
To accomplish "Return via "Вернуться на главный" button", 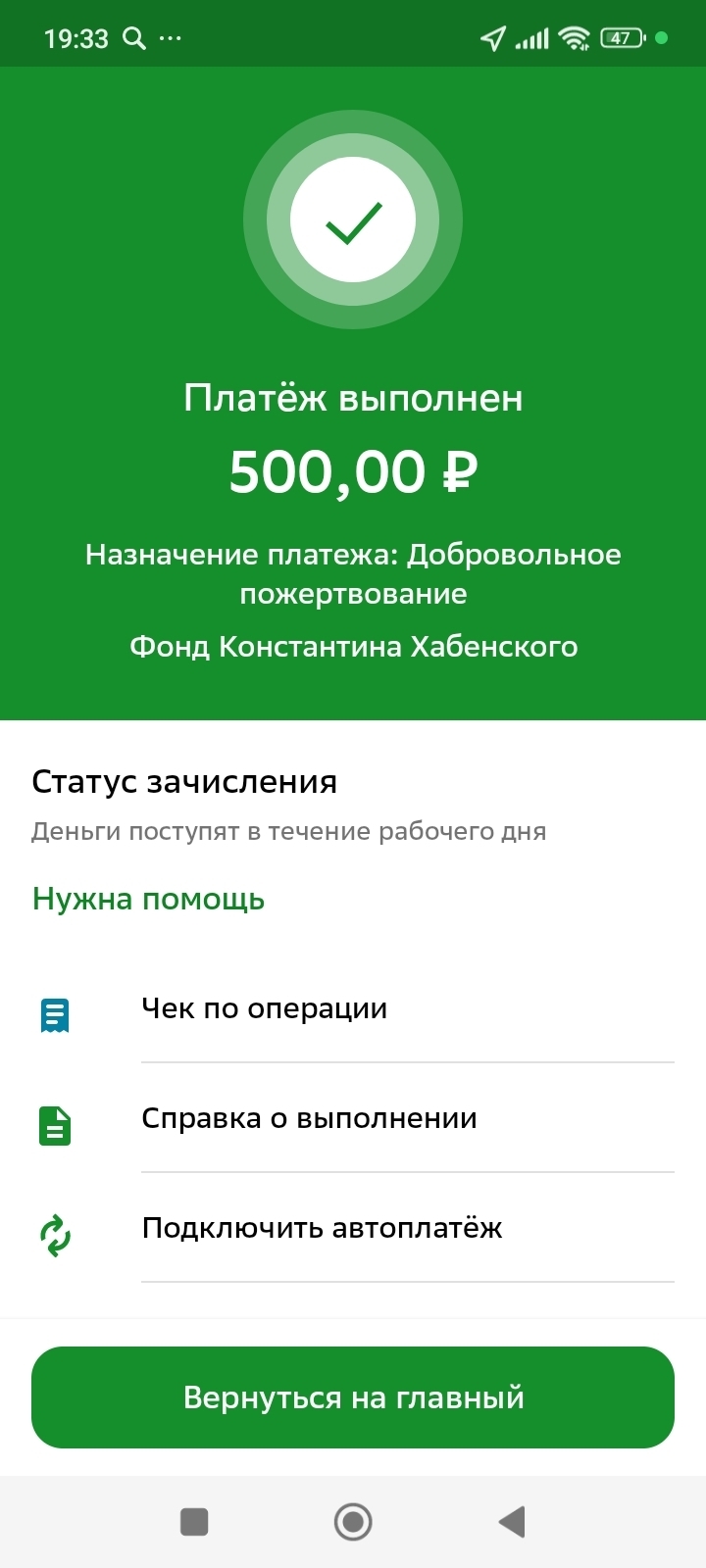I will [353, 1397].
